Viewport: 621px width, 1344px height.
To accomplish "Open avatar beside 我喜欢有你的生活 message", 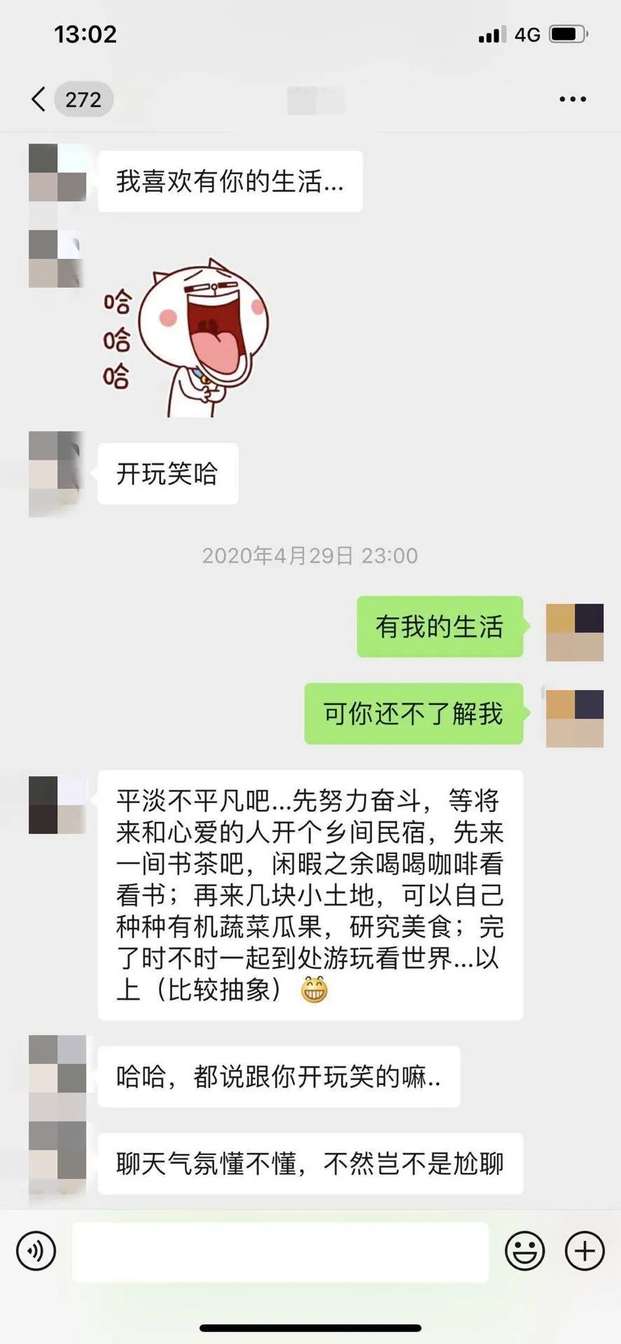I will point(57,173).
